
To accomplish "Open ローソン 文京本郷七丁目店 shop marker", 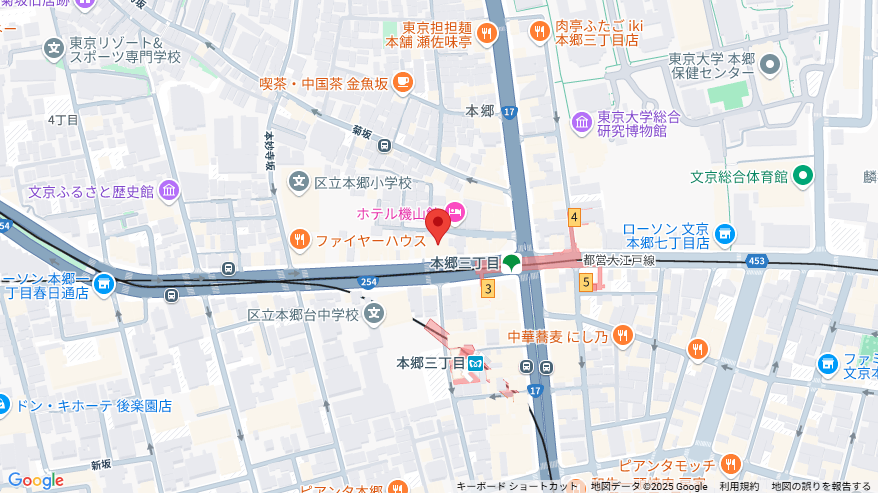I will pyautogui.click(x=725, y=235).
